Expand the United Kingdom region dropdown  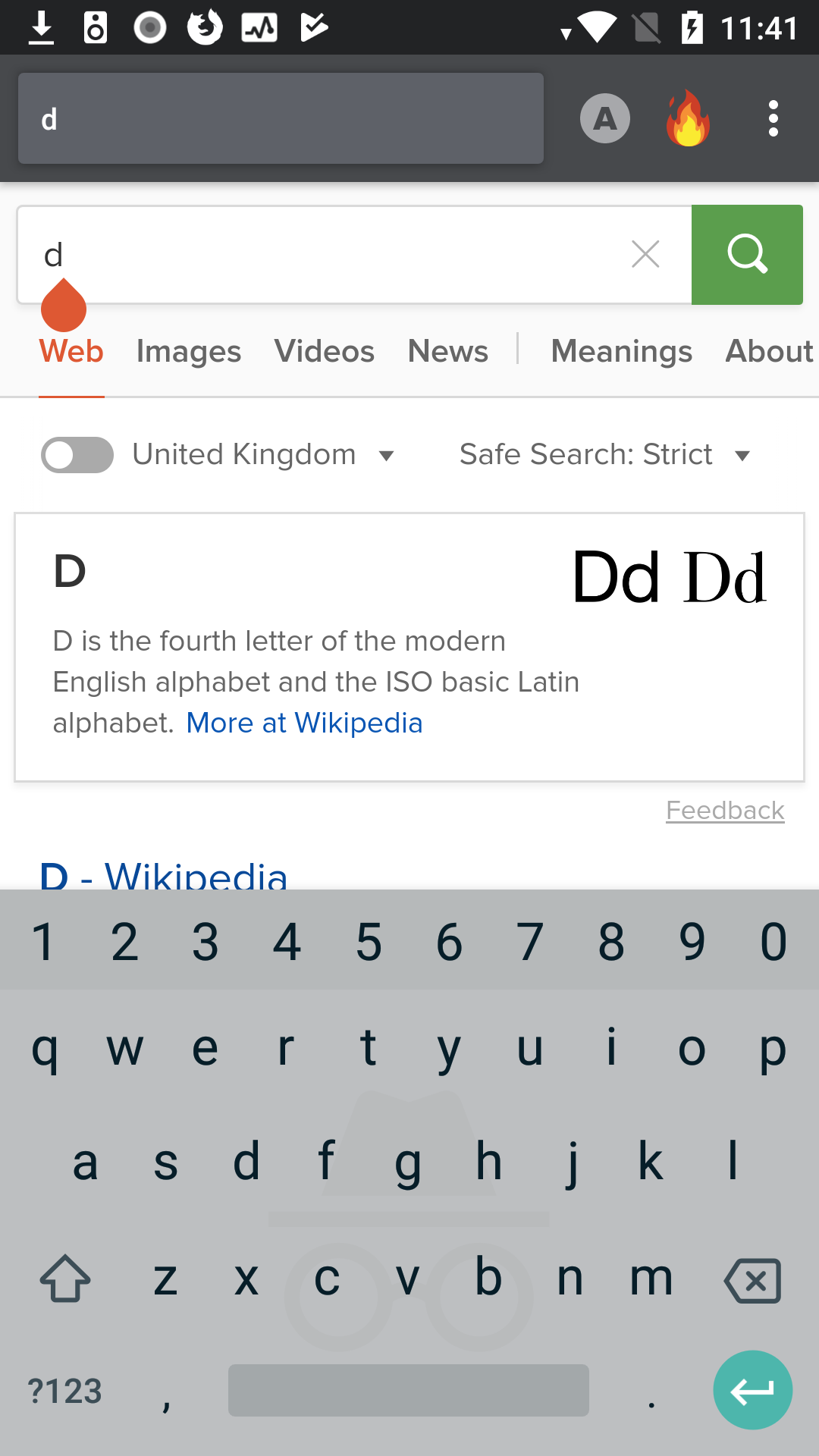[x=262, y=455]
